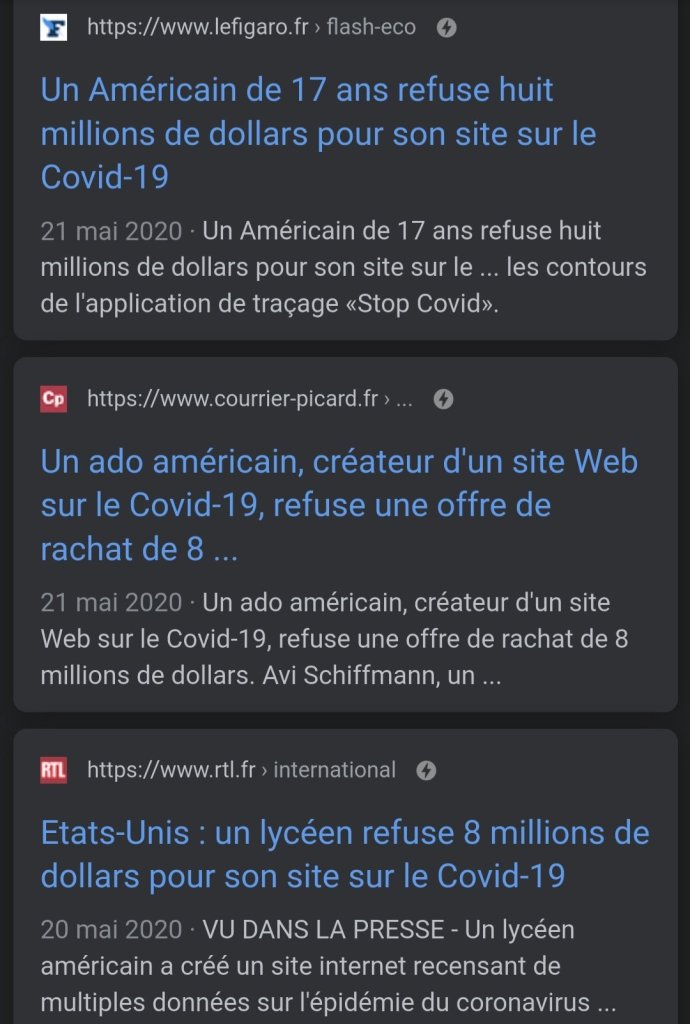Tap the AMP lightning icon beside lefigaro.fr

coord(447,28)
